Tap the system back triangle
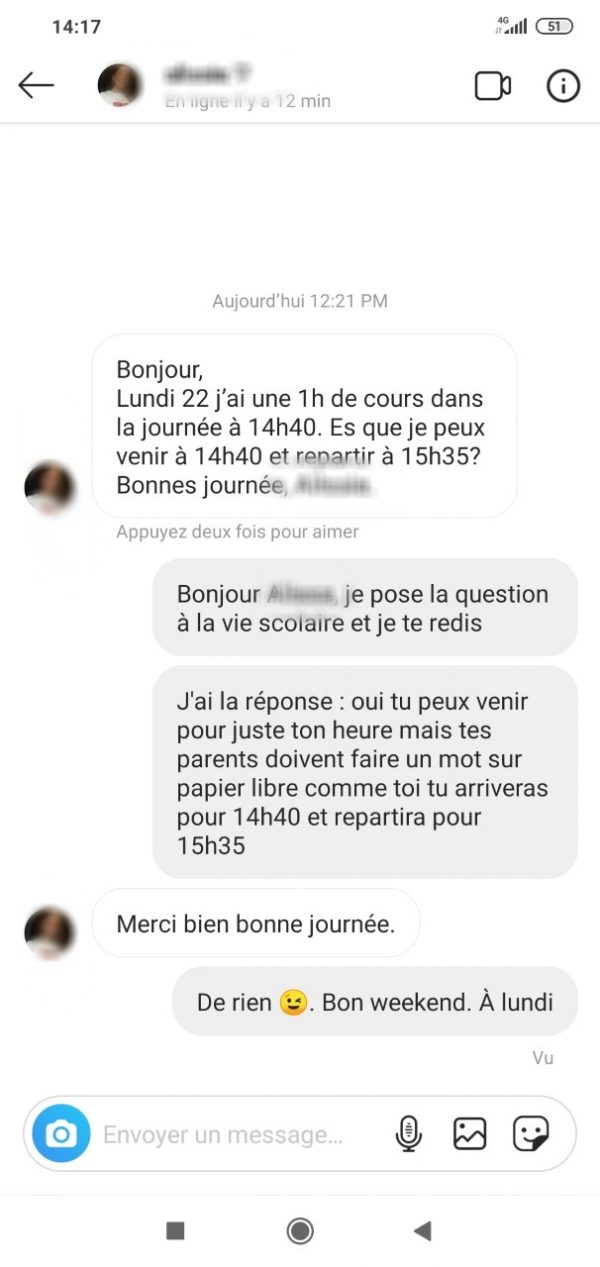600x1267 pixels. (423, 1230)
